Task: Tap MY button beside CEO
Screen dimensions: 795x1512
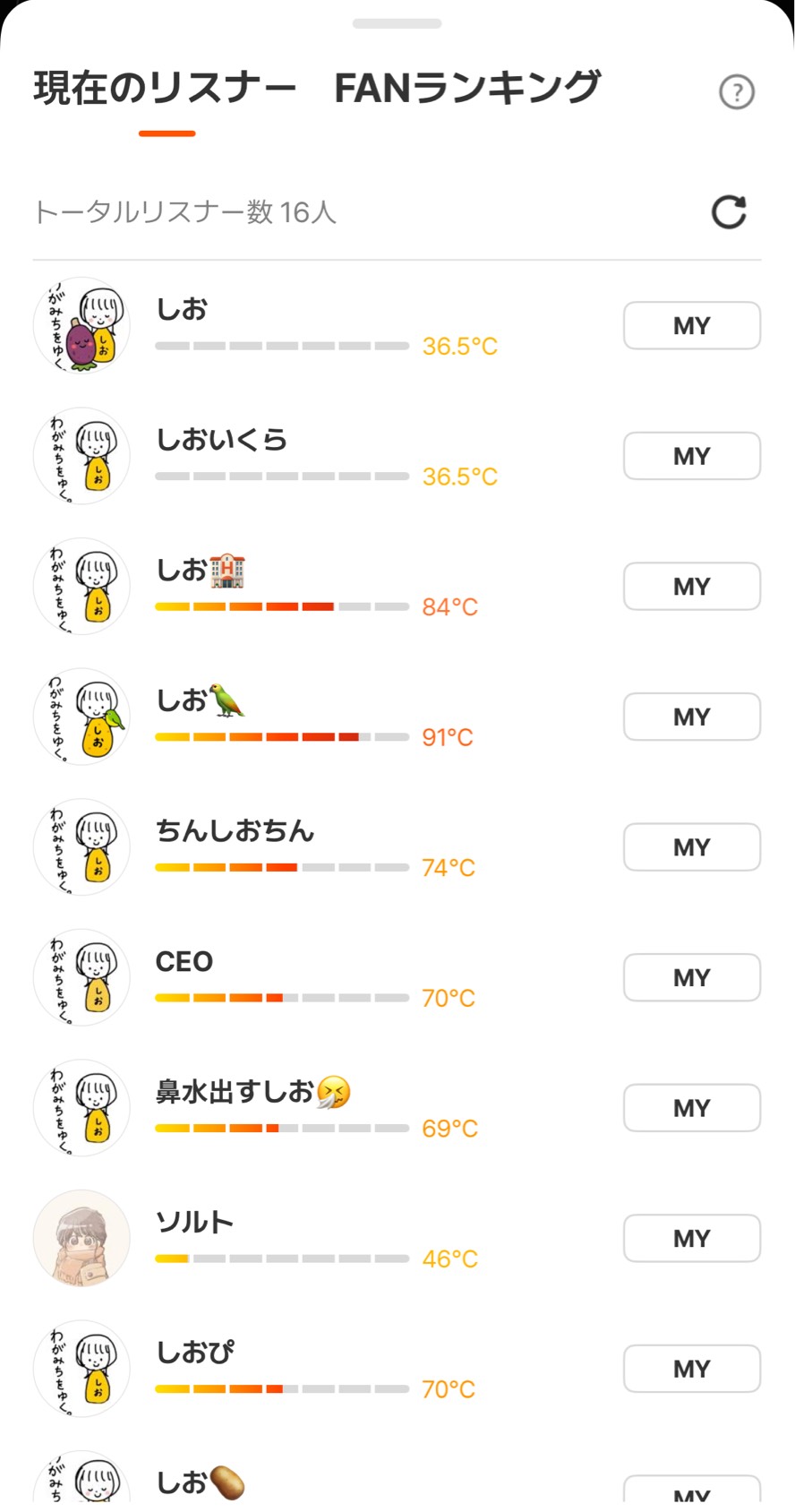Action: 691,977
